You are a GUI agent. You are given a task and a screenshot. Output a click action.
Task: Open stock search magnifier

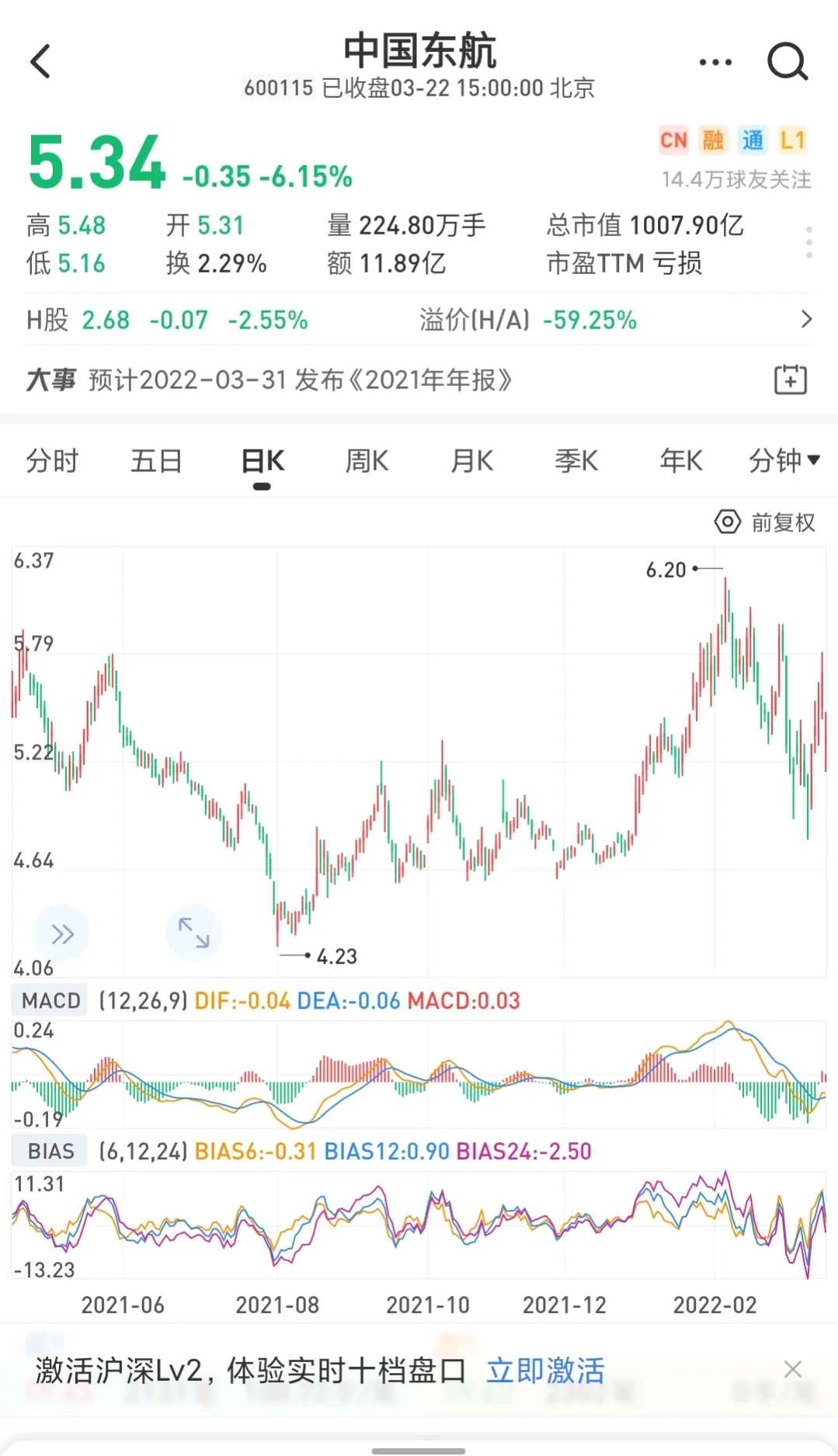(x=788, y=62)
